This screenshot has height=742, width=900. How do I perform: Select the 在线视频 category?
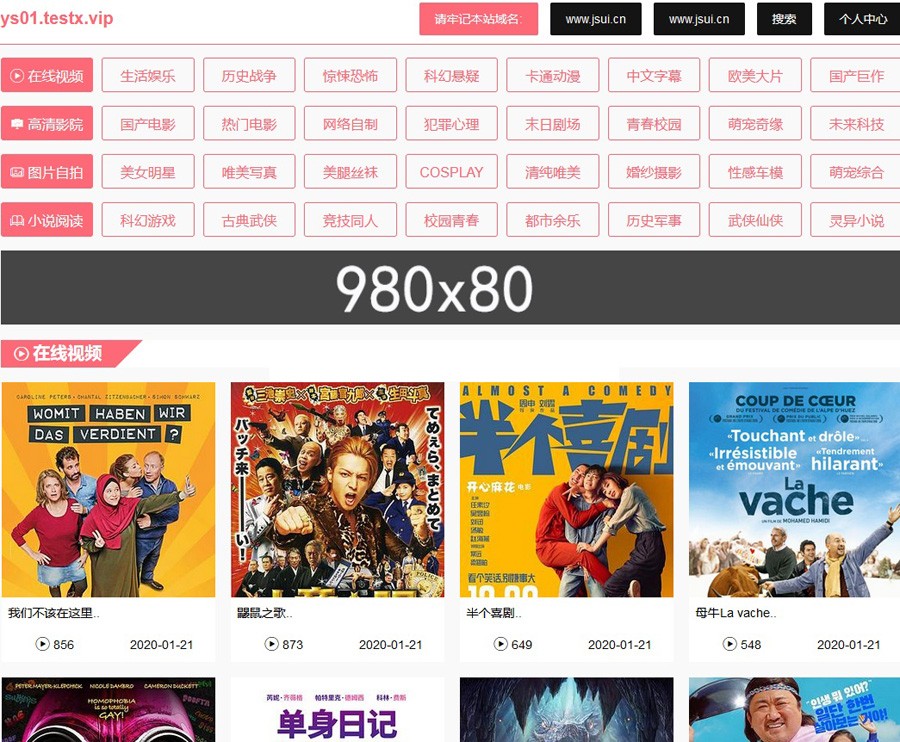click(47, 75)
